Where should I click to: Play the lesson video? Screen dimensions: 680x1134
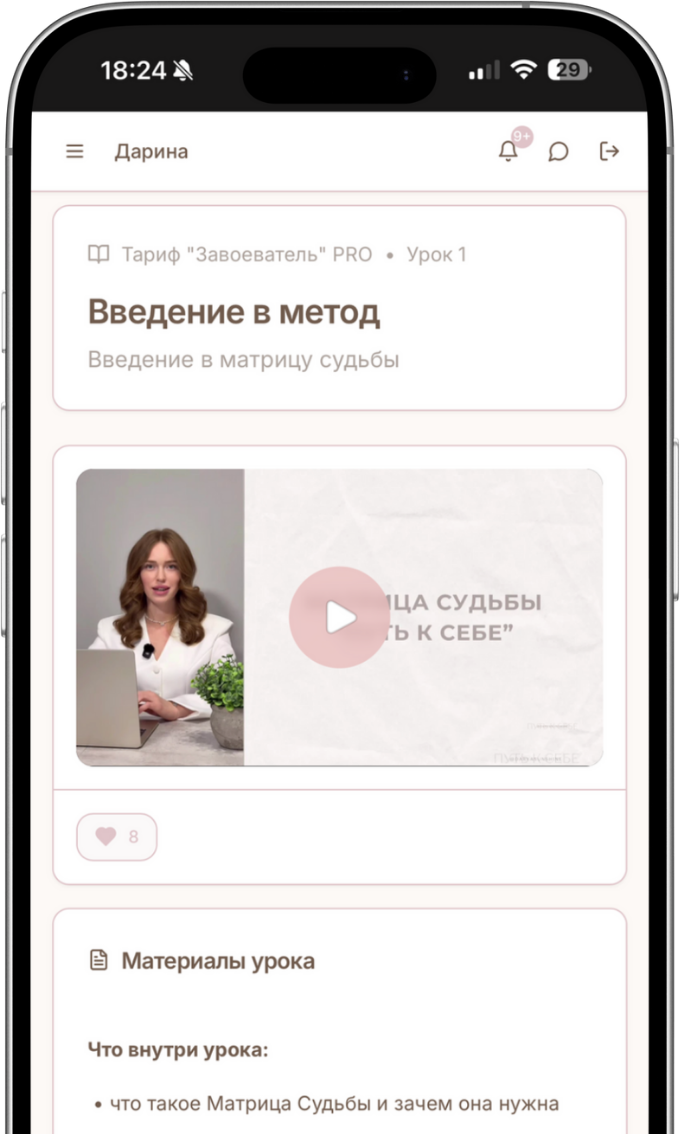338,617
